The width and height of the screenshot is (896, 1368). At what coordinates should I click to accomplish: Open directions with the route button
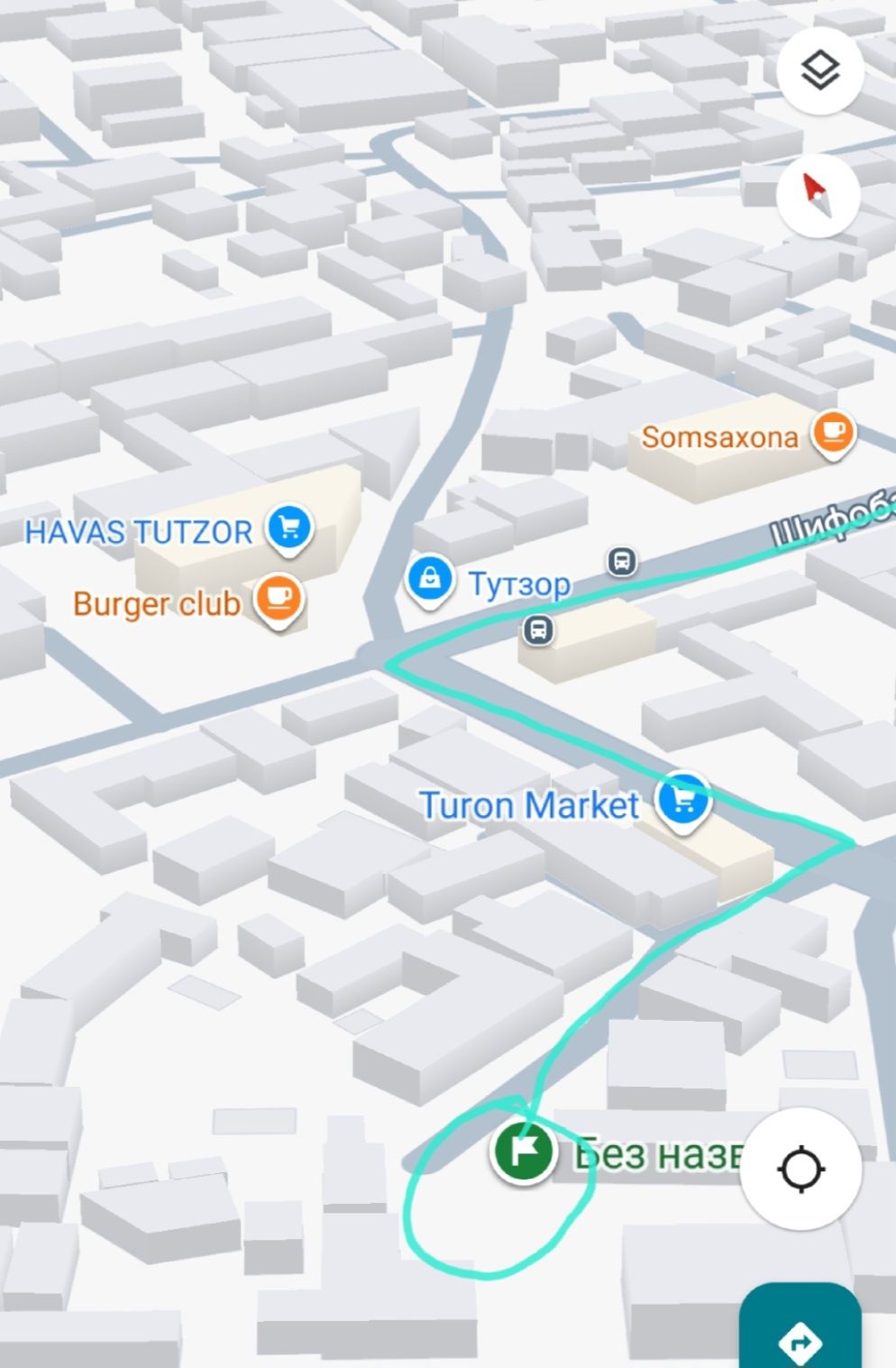tap(800, 1340)
